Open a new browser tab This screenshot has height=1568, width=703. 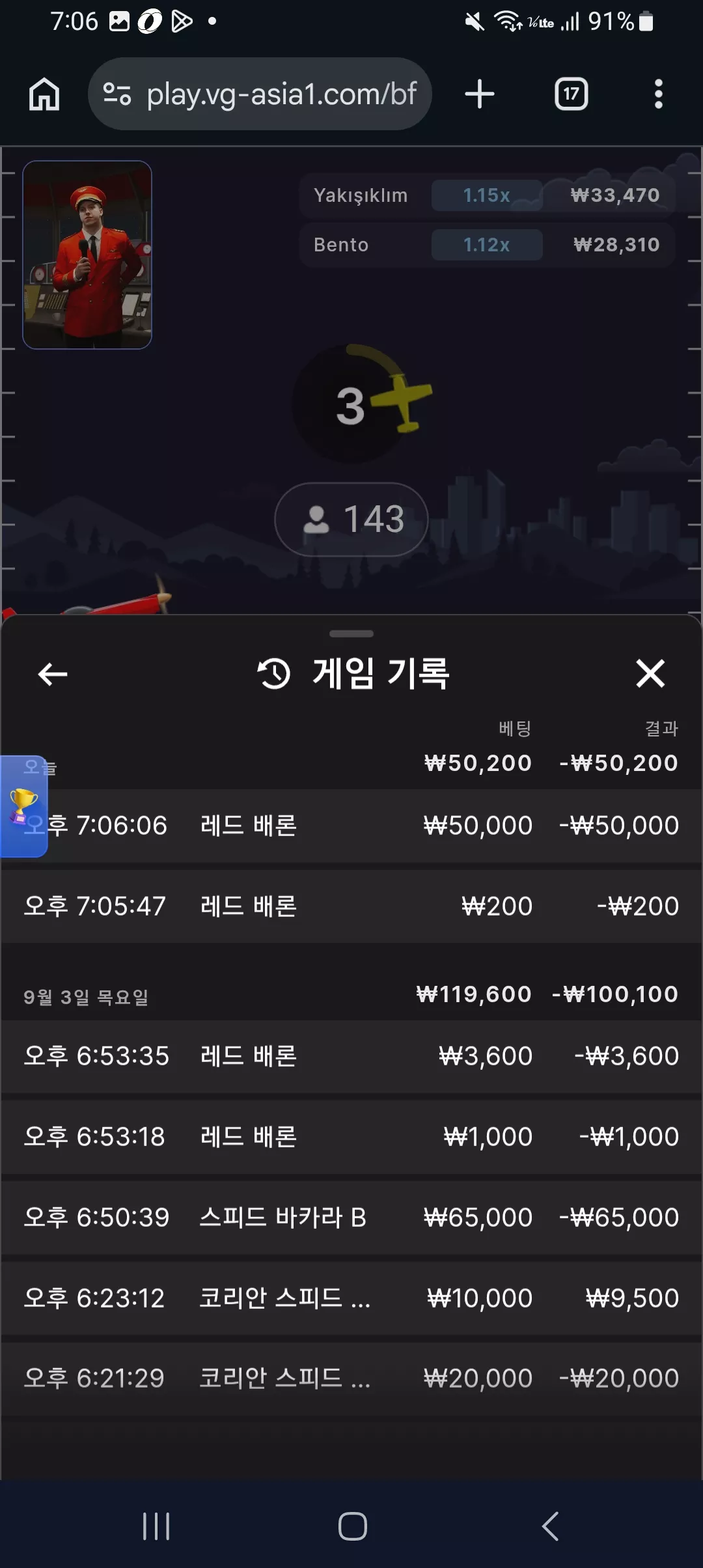point(480,94)
